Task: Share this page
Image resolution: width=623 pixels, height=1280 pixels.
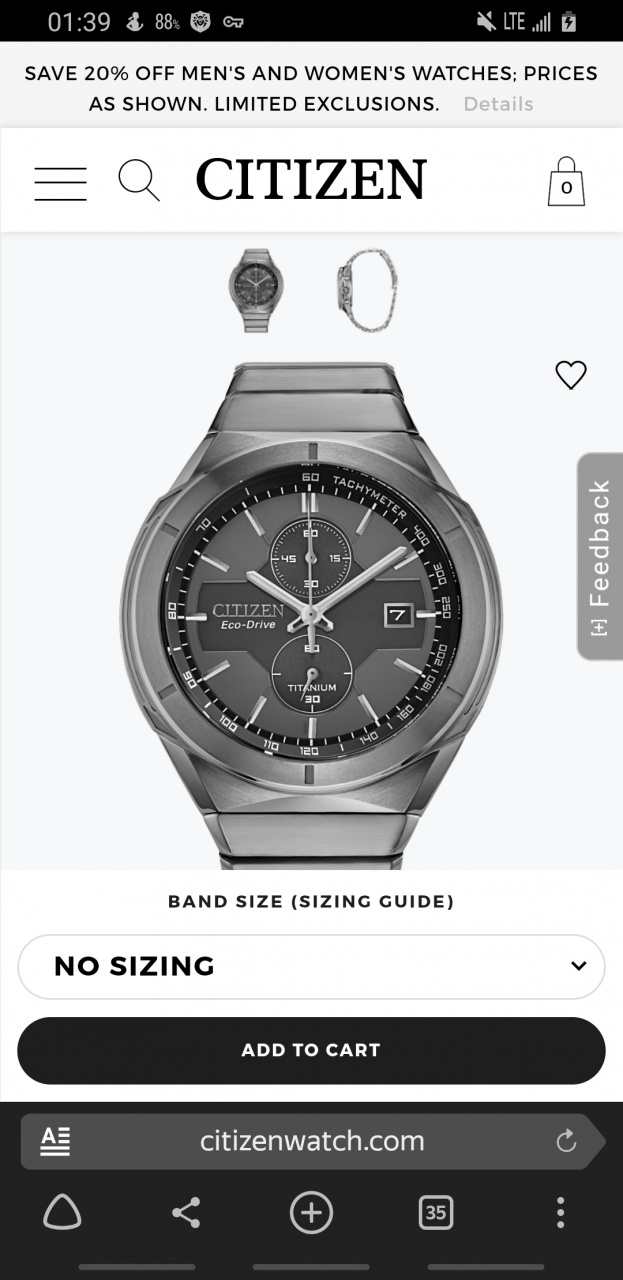Action: point(185,1213)
